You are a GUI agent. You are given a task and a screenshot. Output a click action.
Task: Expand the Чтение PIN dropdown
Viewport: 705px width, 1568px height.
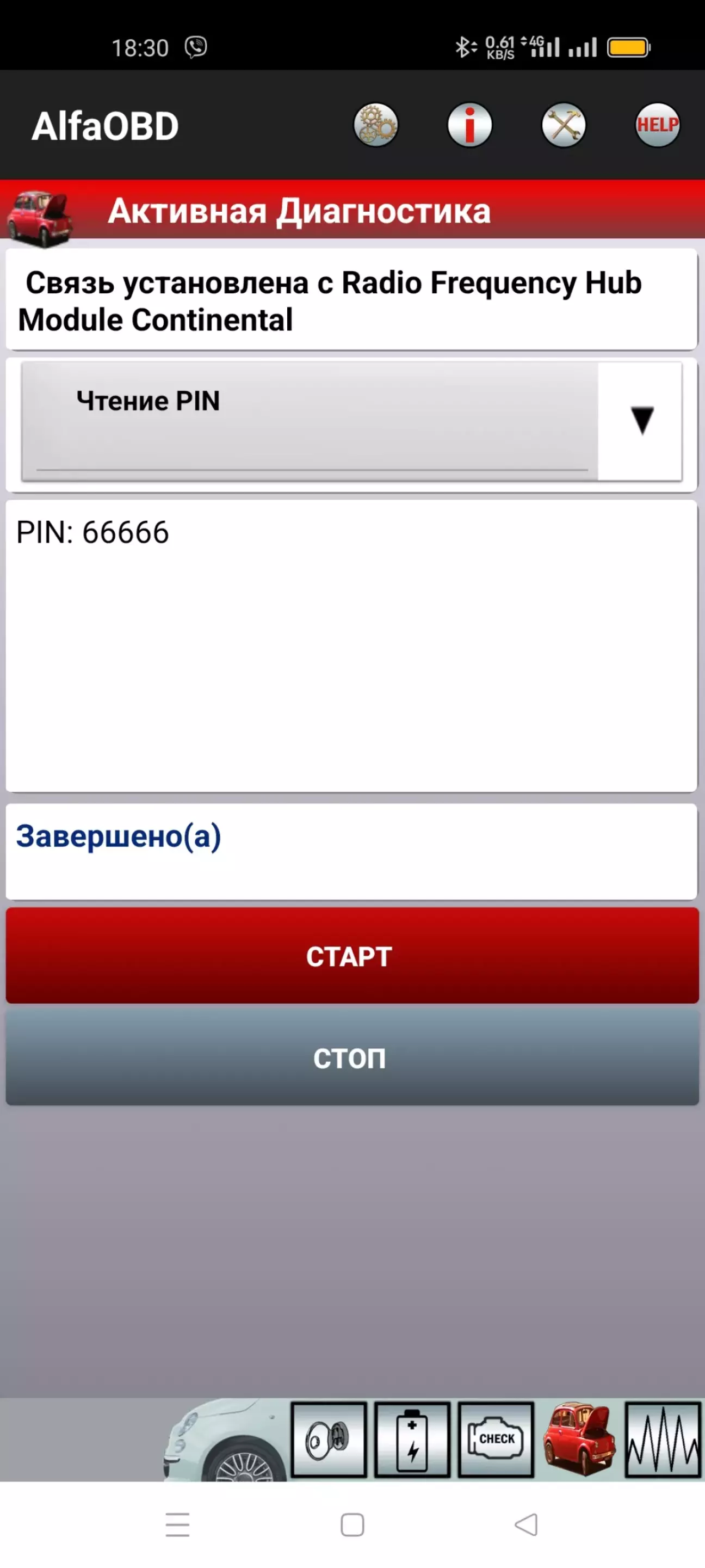point(351,421)
